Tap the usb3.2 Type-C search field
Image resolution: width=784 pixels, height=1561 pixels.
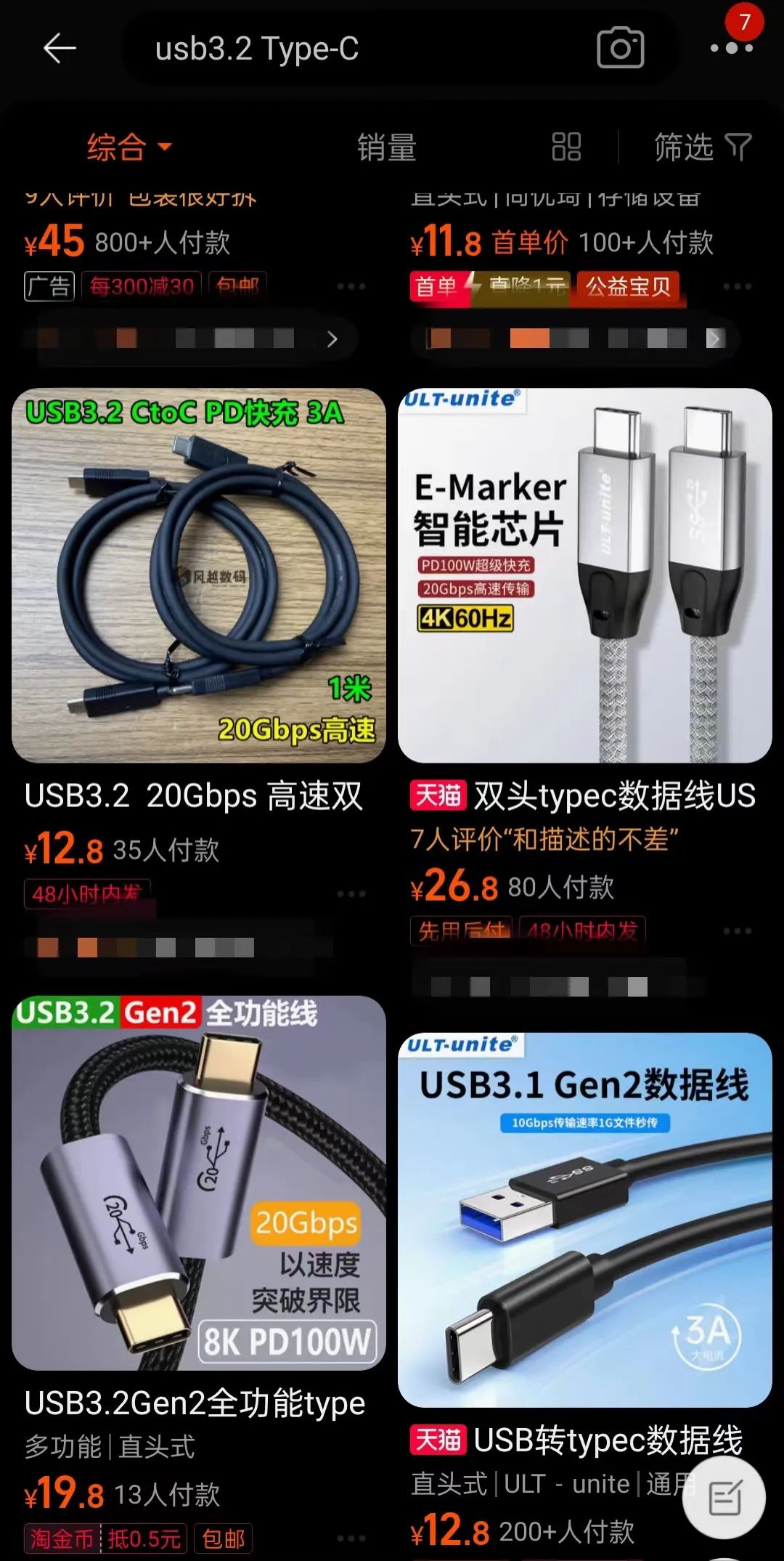348,49
